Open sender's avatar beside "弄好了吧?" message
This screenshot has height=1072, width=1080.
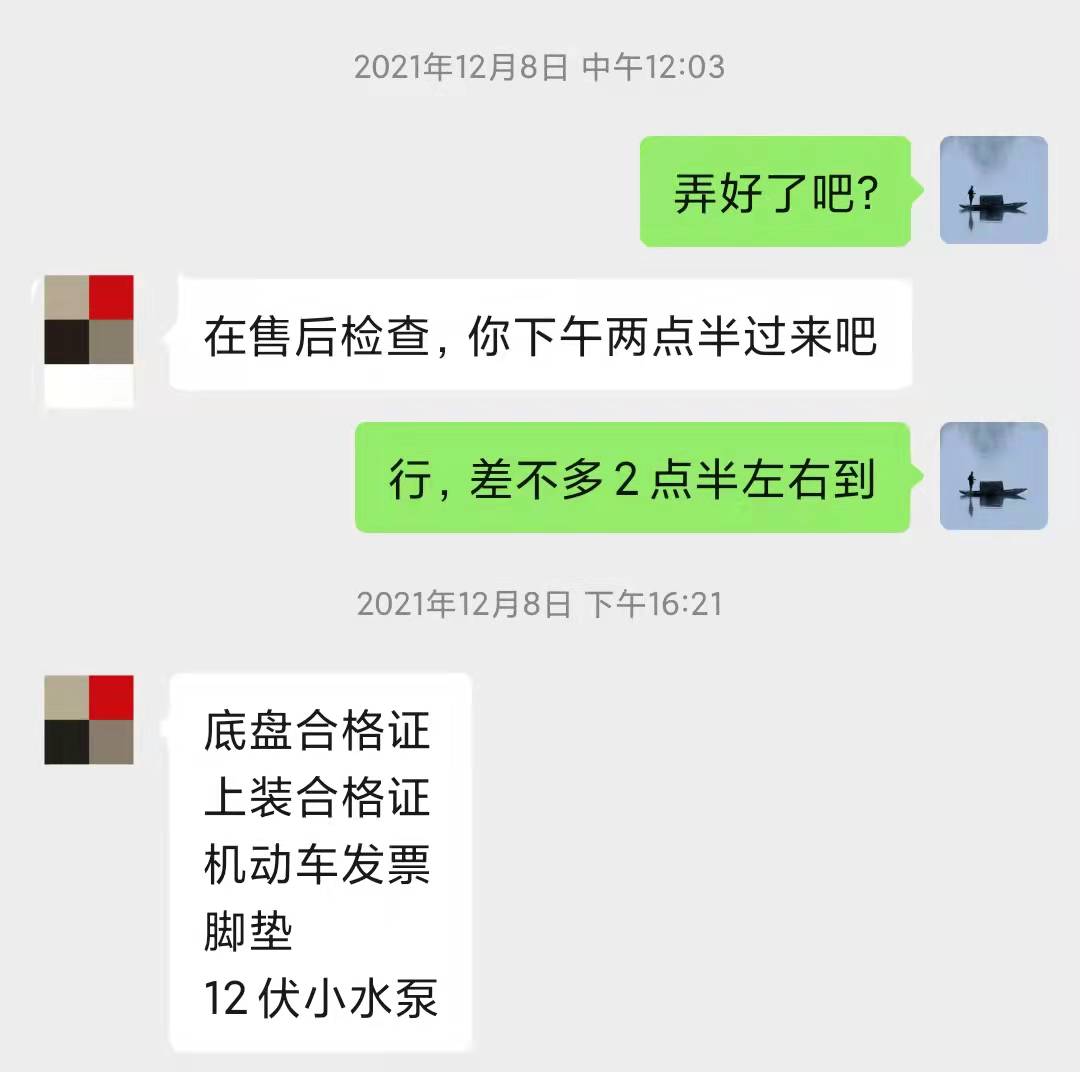[x=993, y=190]
